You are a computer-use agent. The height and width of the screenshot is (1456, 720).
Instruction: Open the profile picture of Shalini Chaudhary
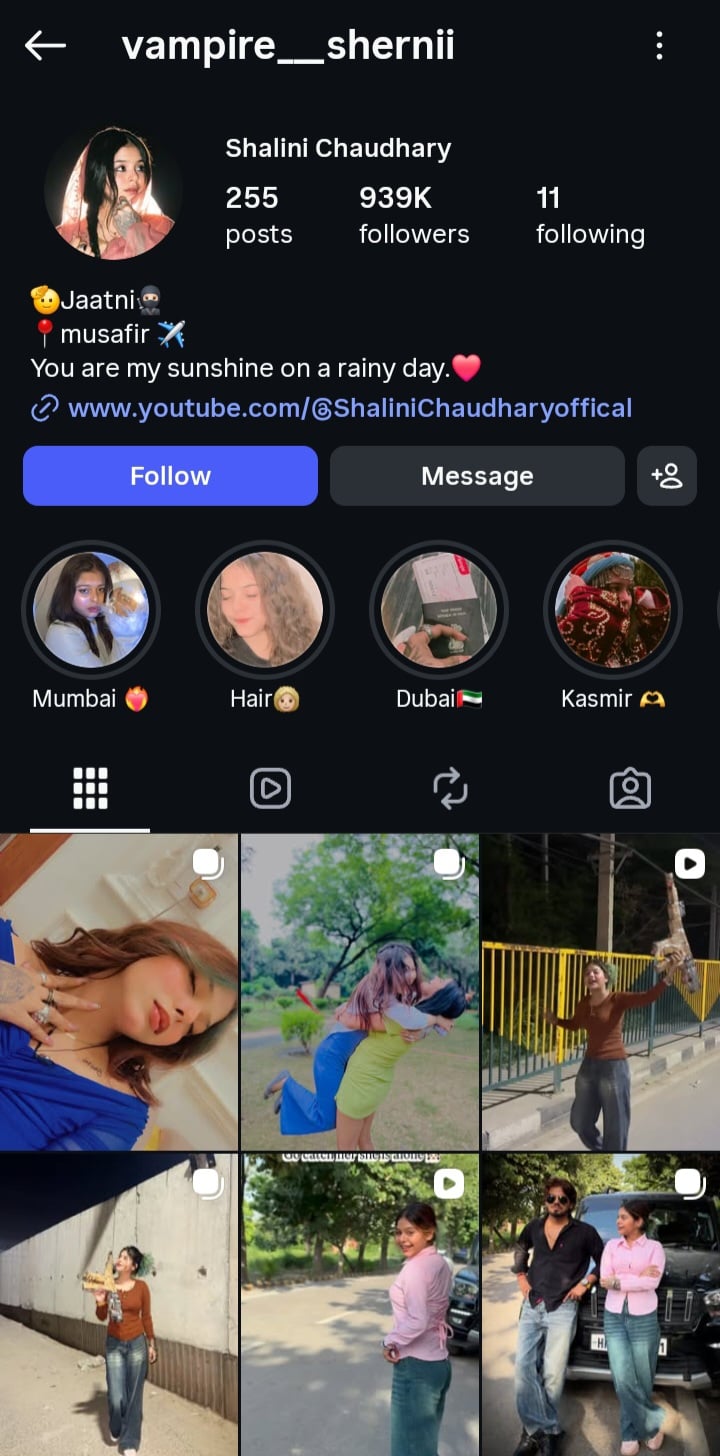112,192
